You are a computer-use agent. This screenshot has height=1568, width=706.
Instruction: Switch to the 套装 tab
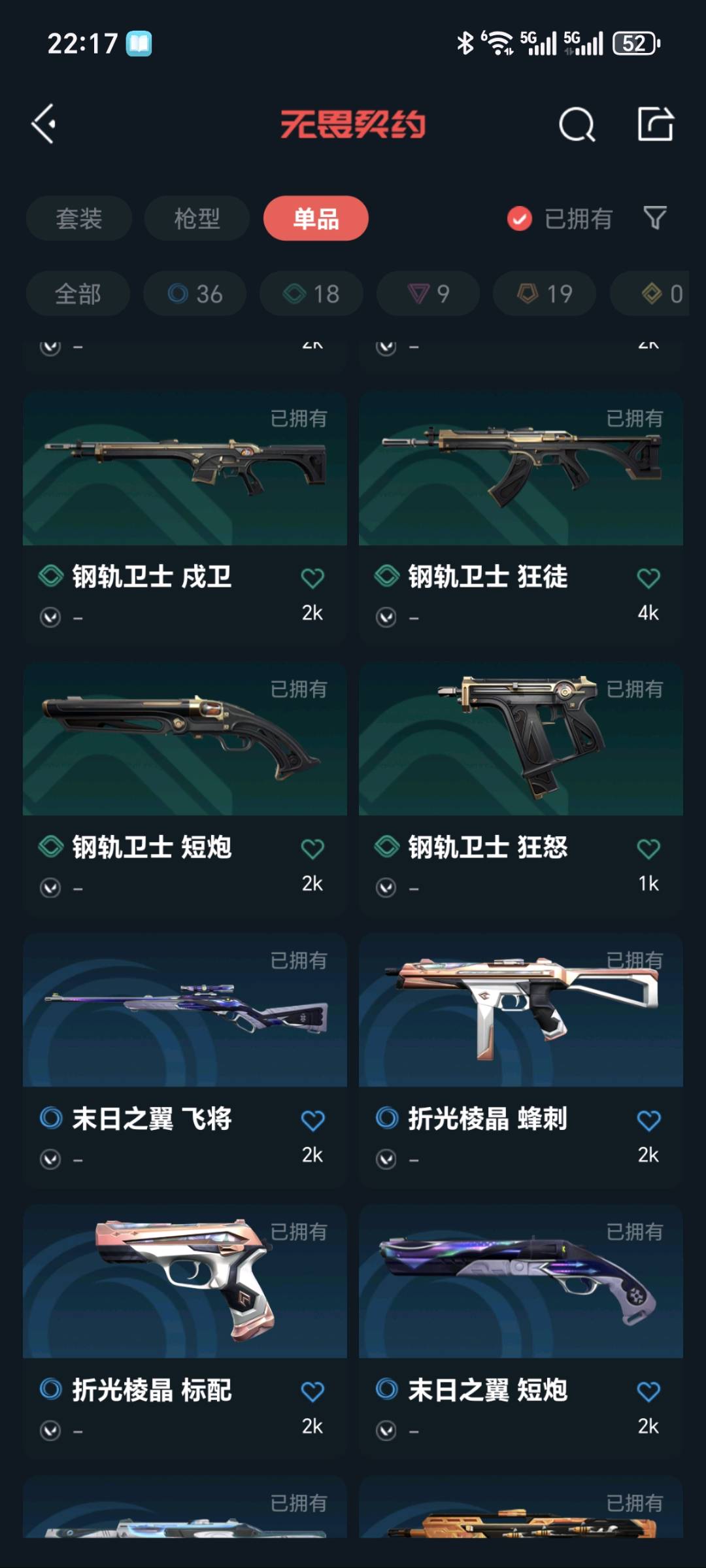click(x=79, y=218)
